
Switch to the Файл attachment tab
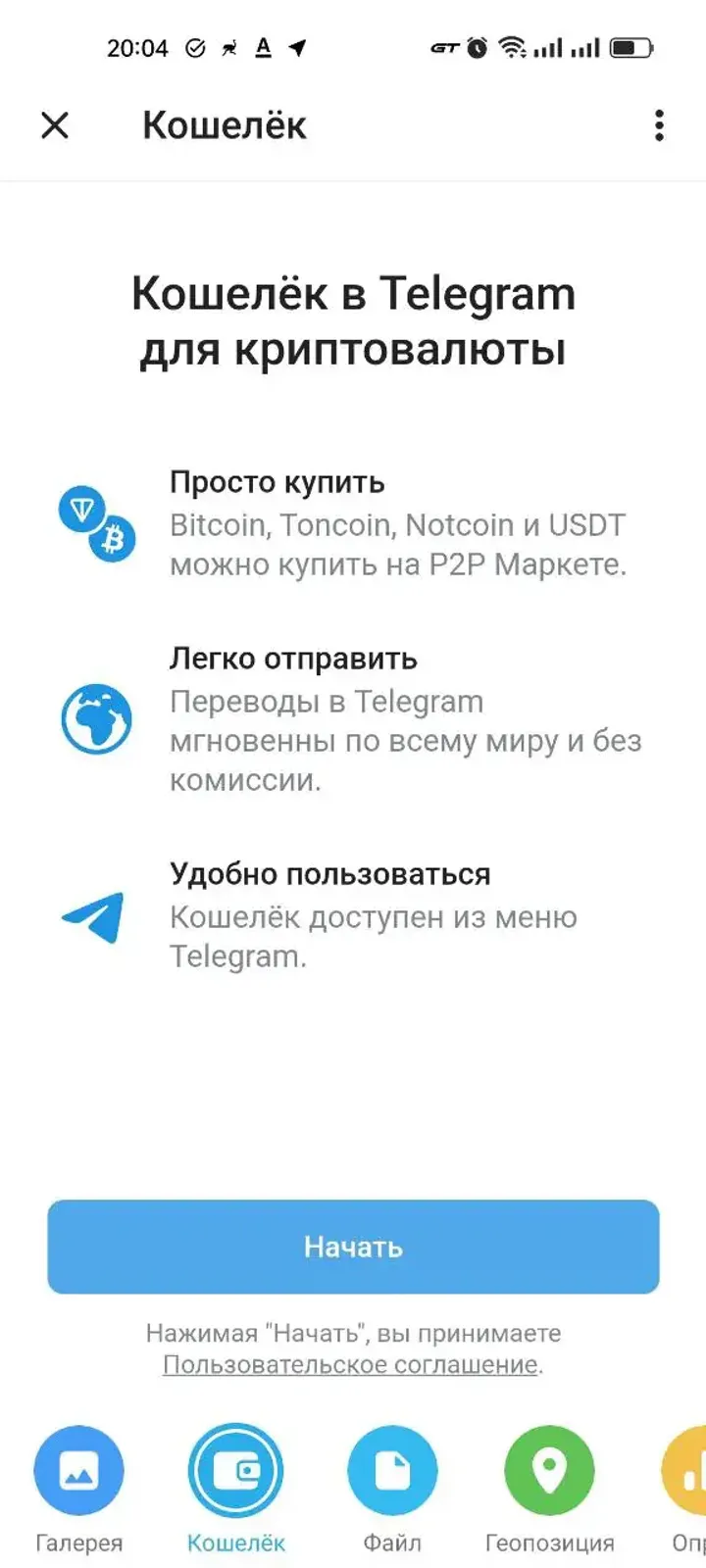392,1472
